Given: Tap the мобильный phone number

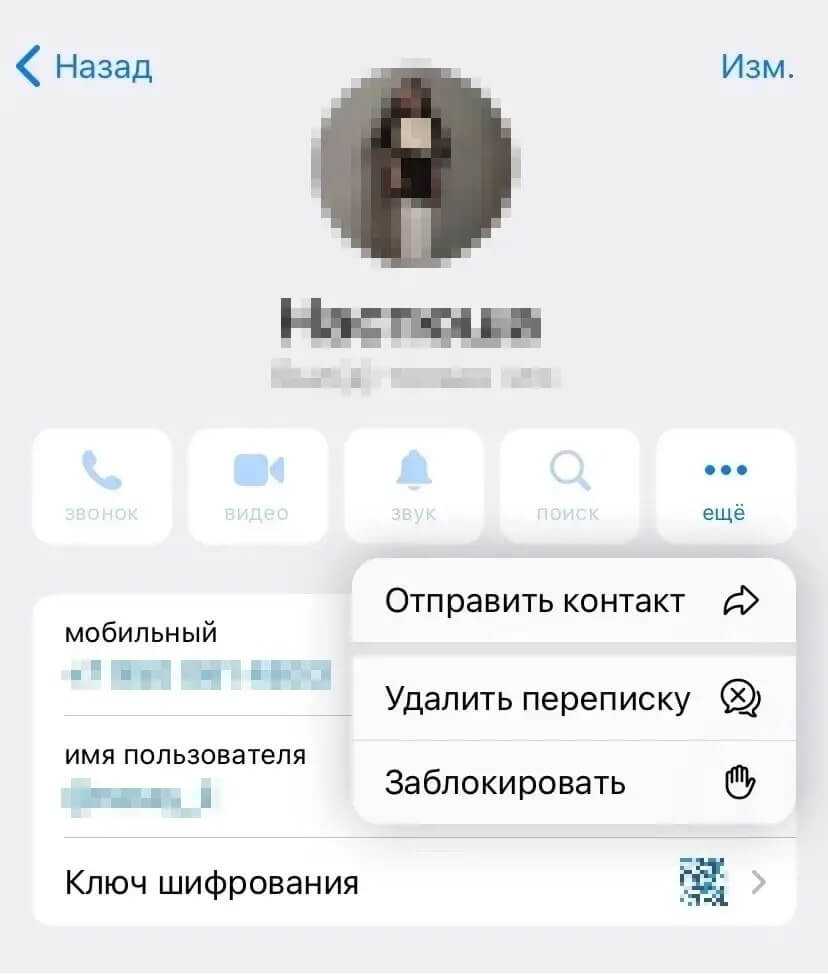Looking at the screenshot, I should (198, 675).
